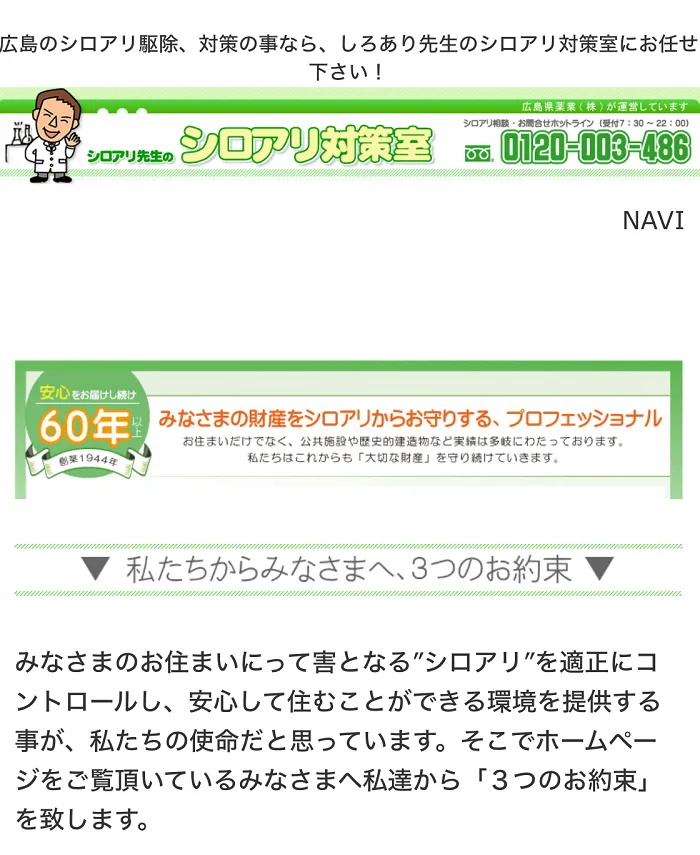Open the NAVI menu
Image resolution: width=700 pixels, height=855 pixels.
[653, 220]
